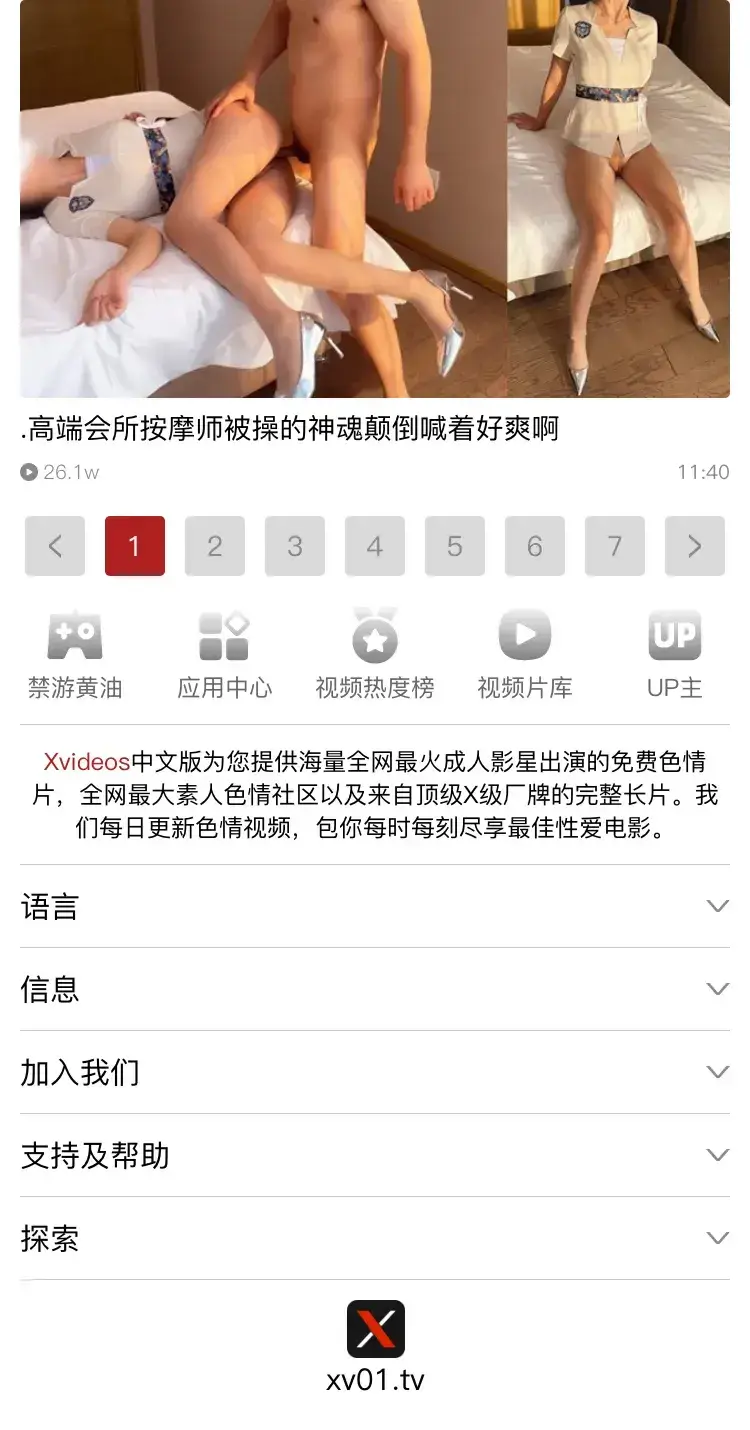Expand the 加入我们 section
Image resolution: width=750 pixels, height=1430 pixels.
coord(375,1072)
